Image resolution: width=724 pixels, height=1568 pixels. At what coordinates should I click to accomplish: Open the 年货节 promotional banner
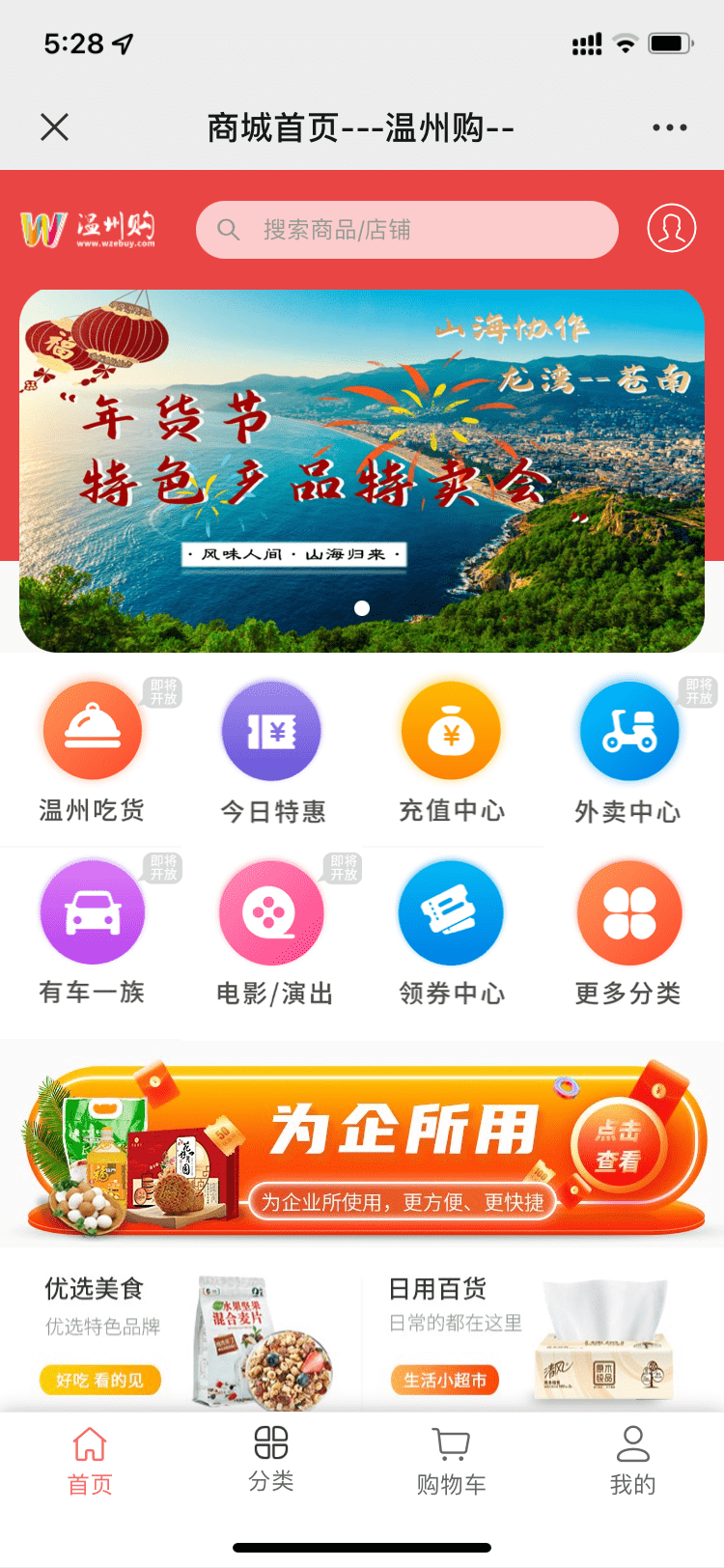coord(362,470)
